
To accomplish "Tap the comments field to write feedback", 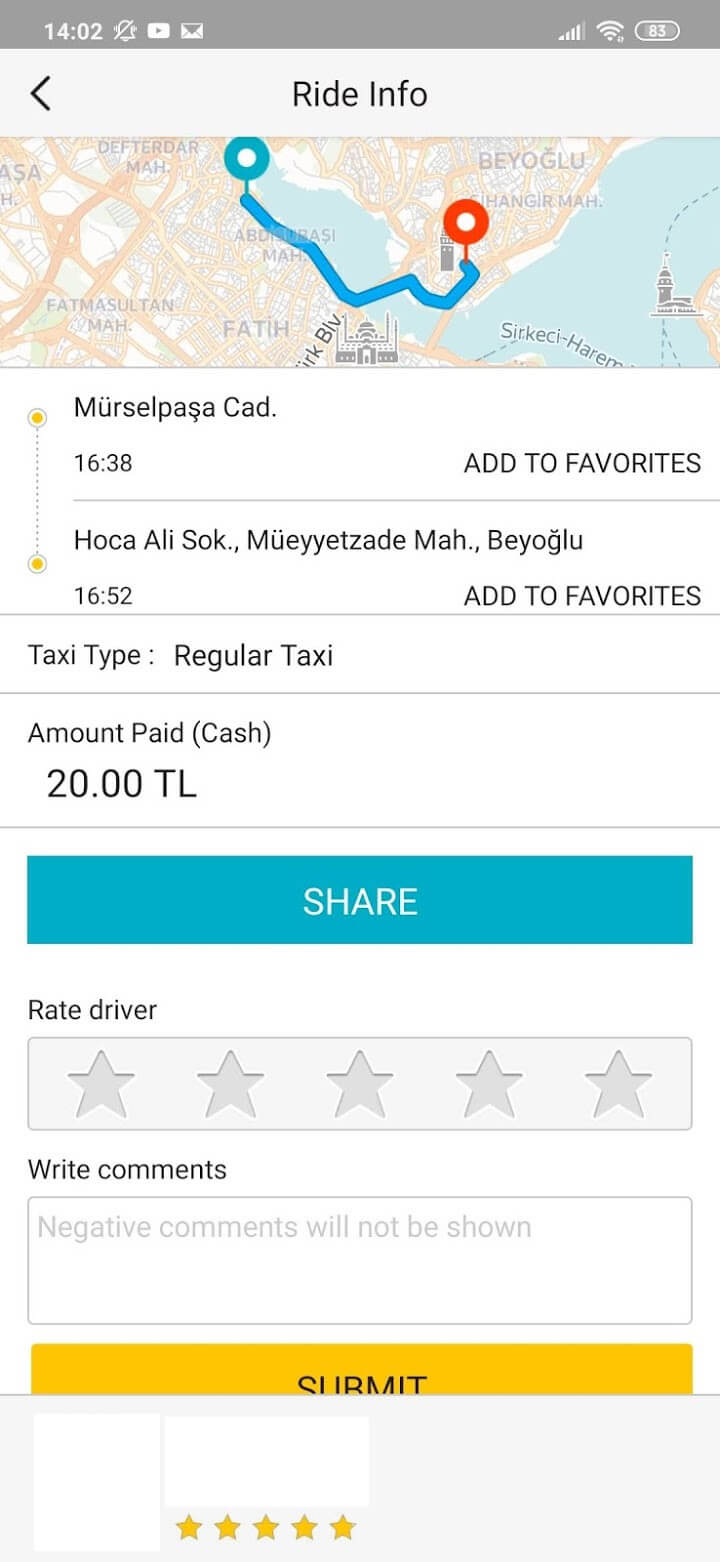I will [x=360, y=1258].
